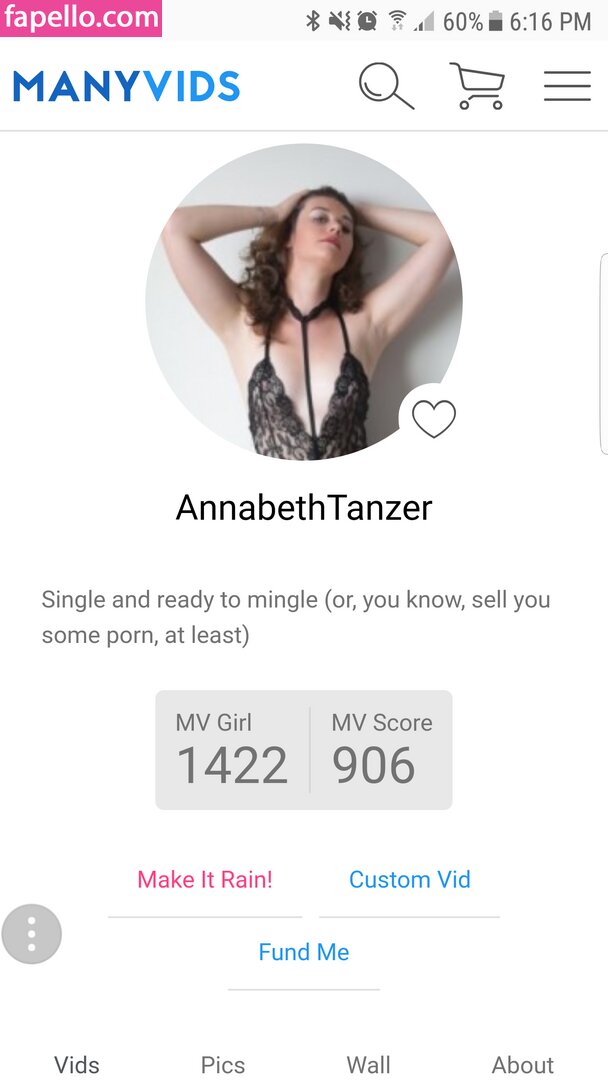
Task: Open the shopping cart
Action: click(x=477, y=86)
